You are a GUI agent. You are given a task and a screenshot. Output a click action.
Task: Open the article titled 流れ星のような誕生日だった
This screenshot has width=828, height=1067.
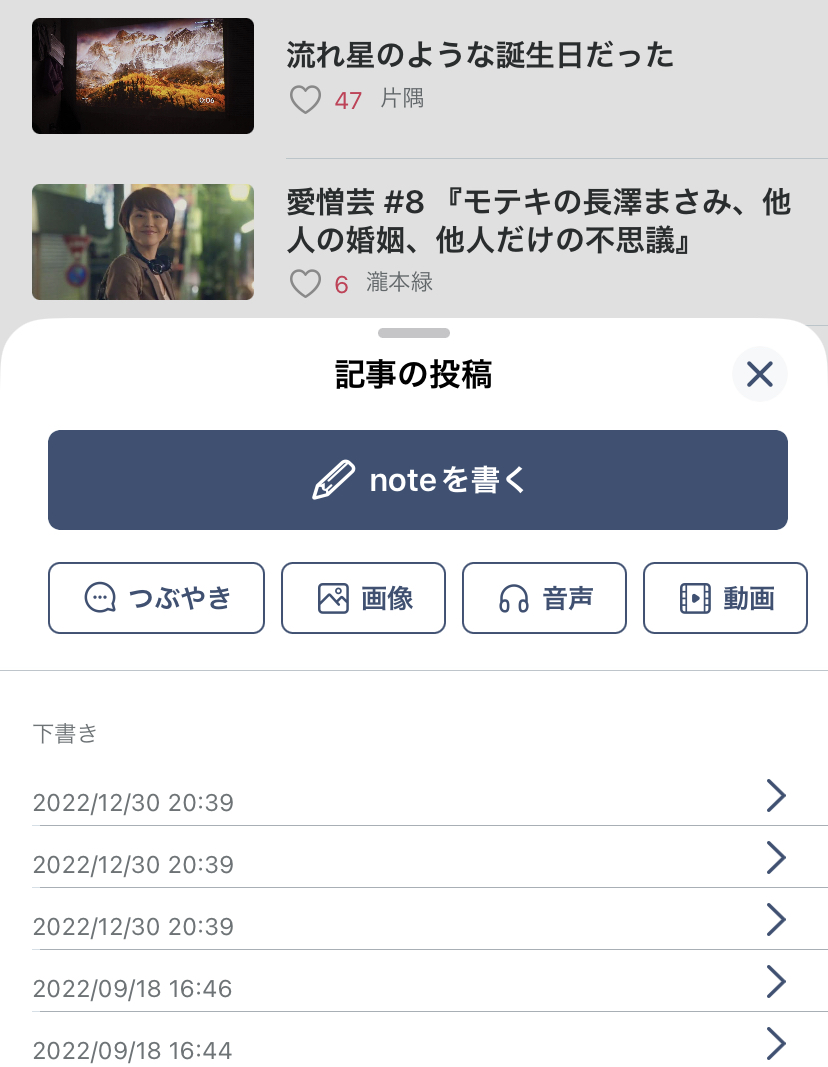click(479, 56)
